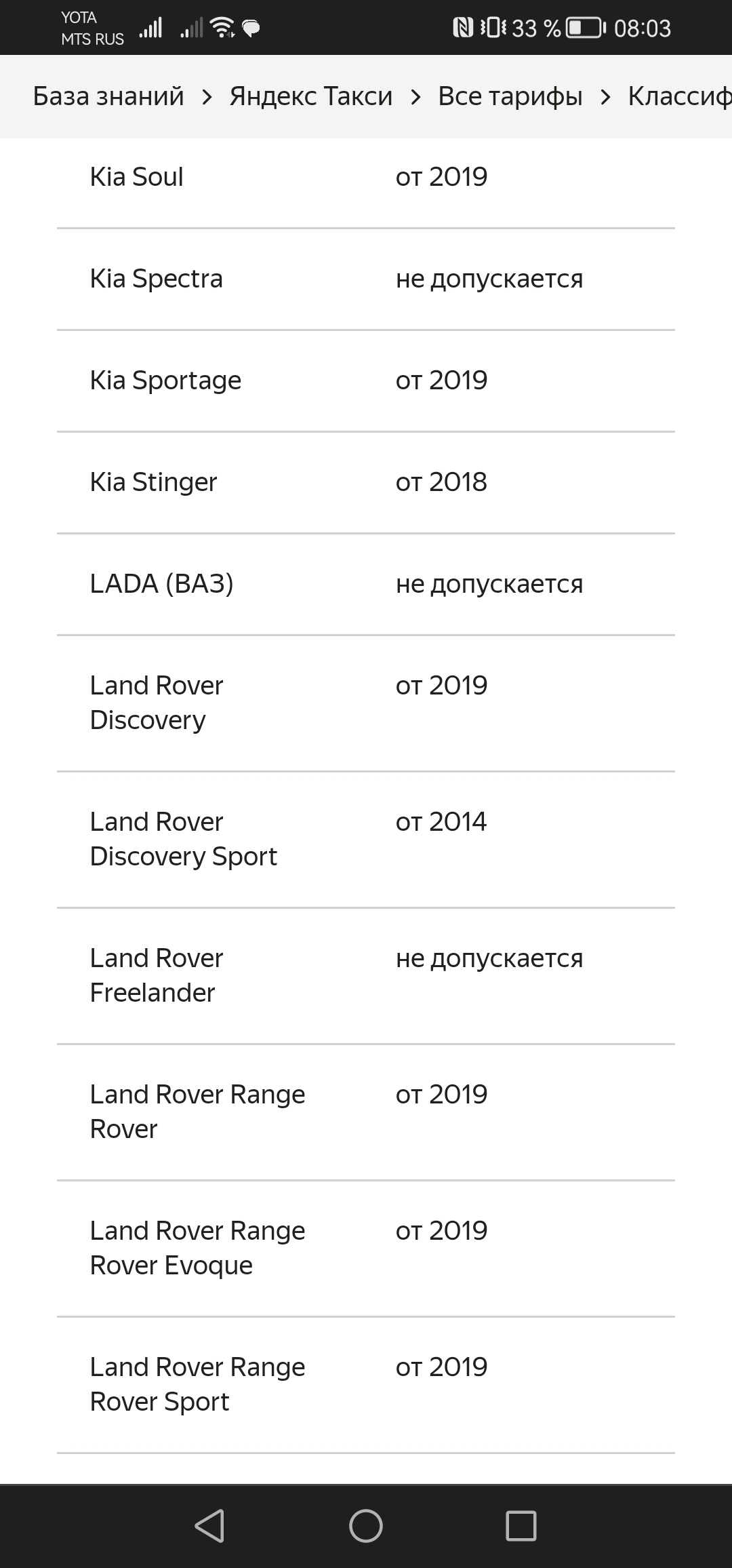The image size is (732, 1568).
Task: Select the Классиф breadcrumb item
Action: click(x=679, y=96)
